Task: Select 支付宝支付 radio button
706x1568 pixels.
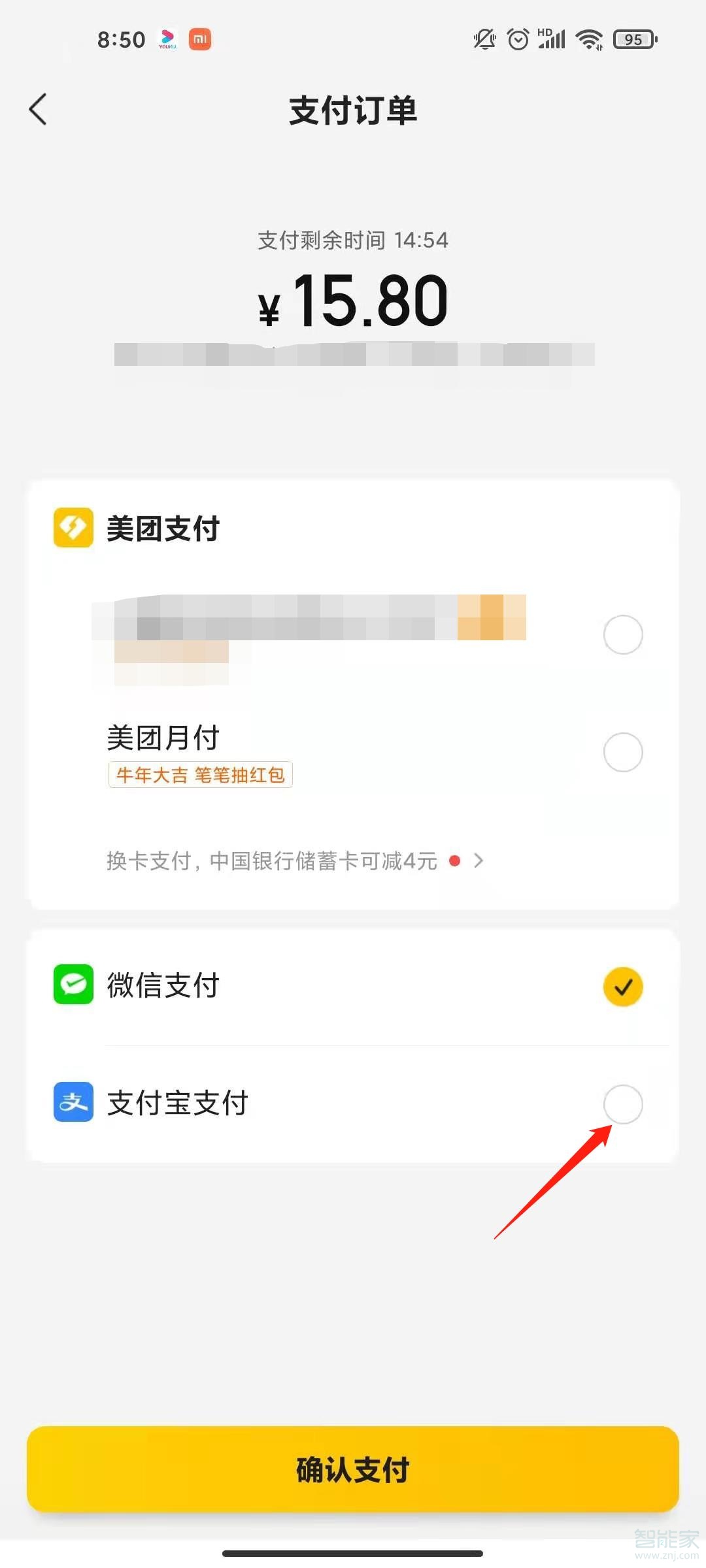Action: coord(622,1104)
